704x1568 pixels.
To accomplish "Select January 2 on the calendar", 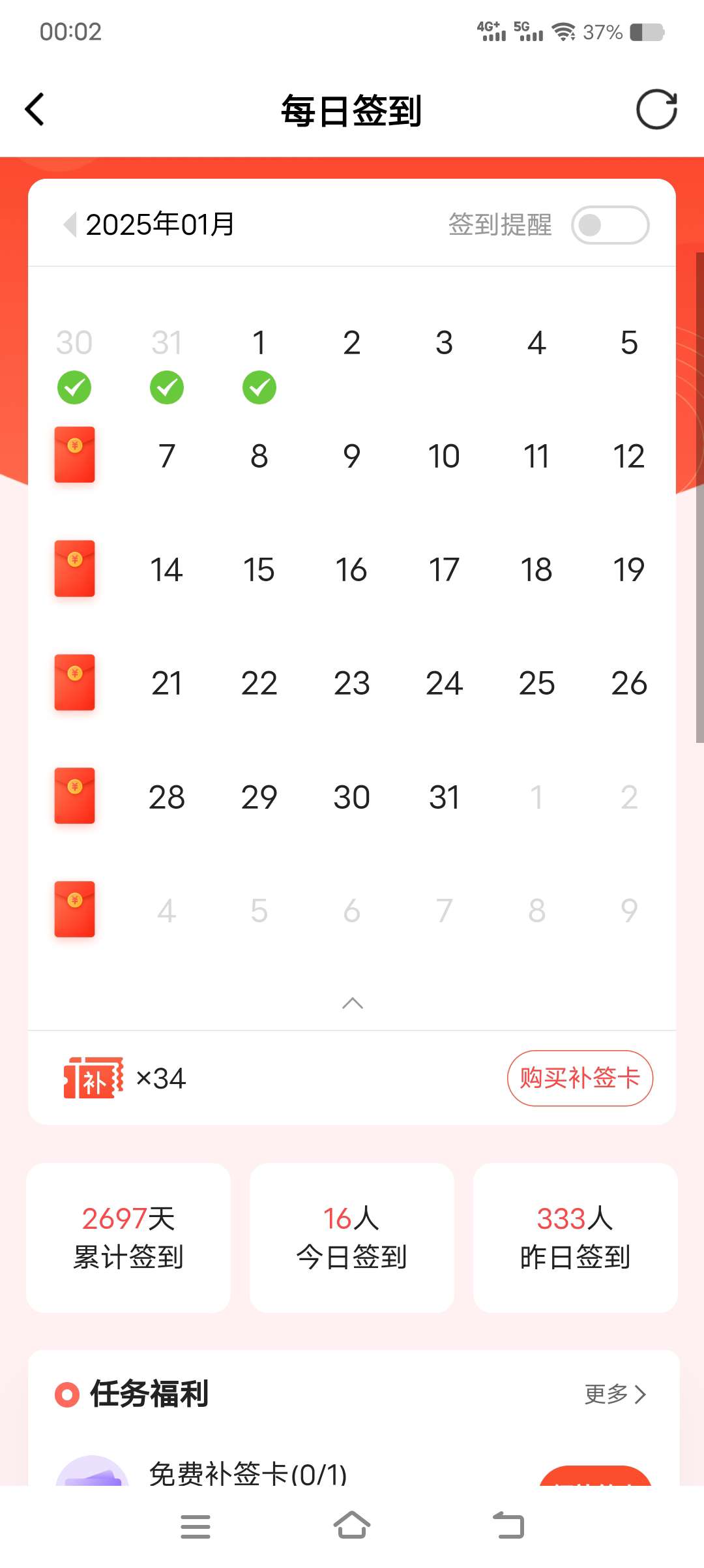I will pos(351,343).
